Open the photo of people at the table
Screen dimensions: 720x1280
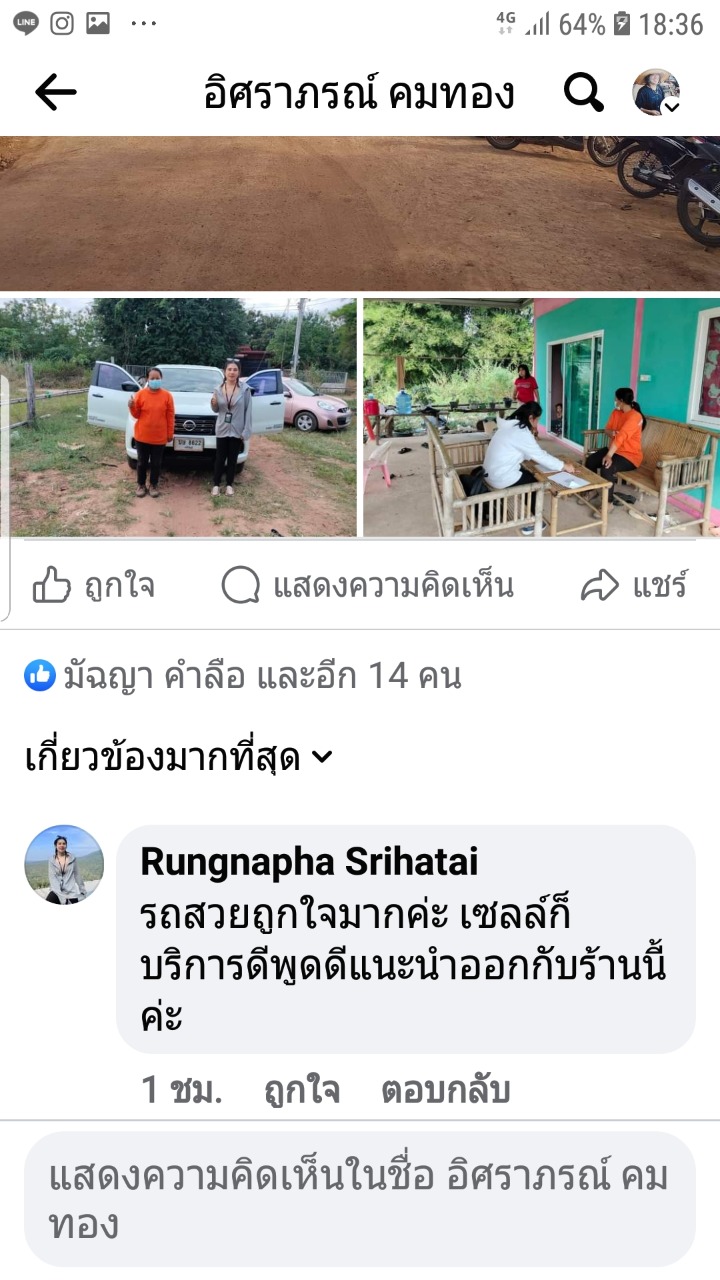pos(541,417)
